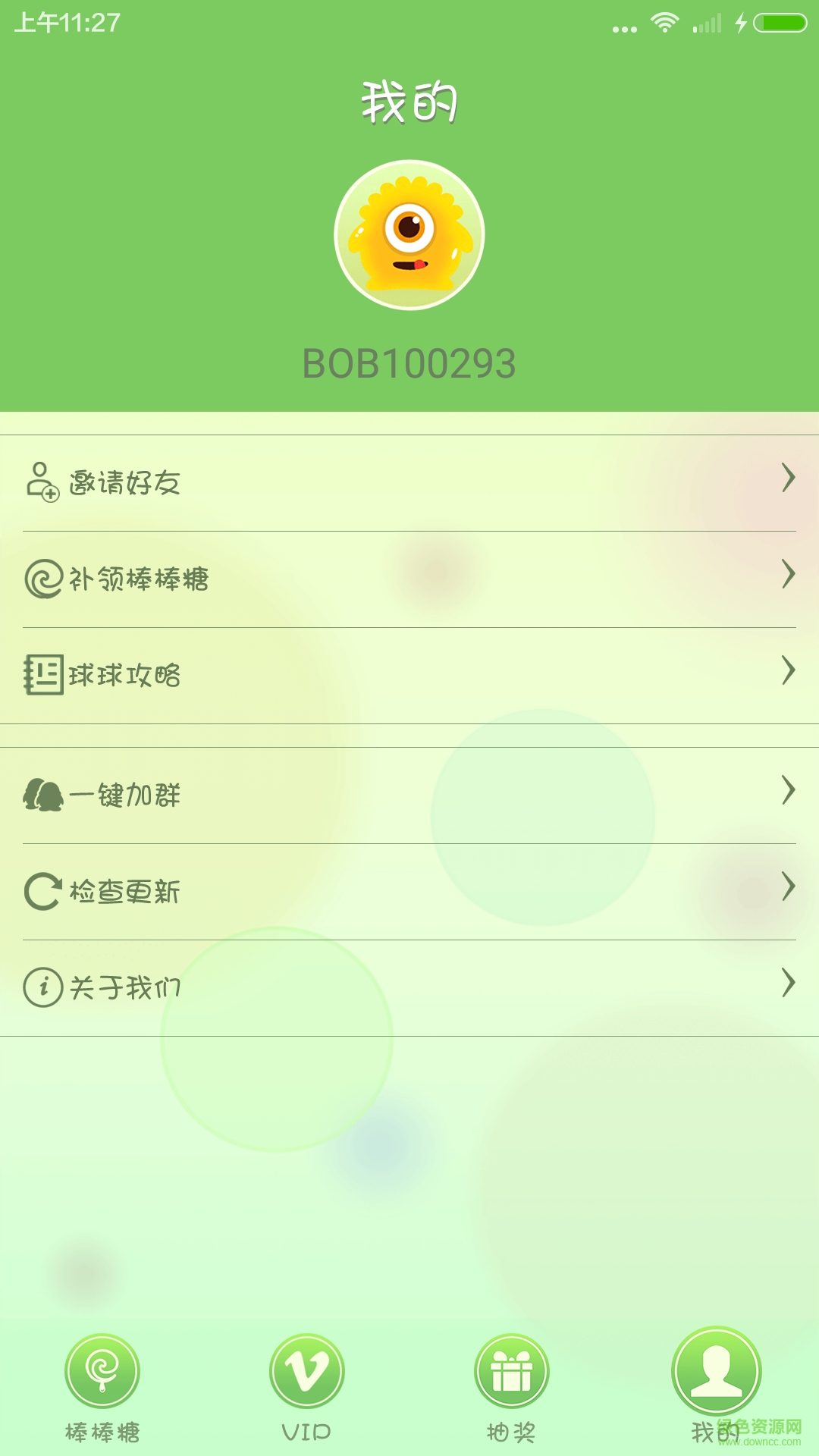Tap the username BOB100293
Image resolution: width=819 pixels, height=1456 pixels.
pyautogui.click(x=409, y=364)
